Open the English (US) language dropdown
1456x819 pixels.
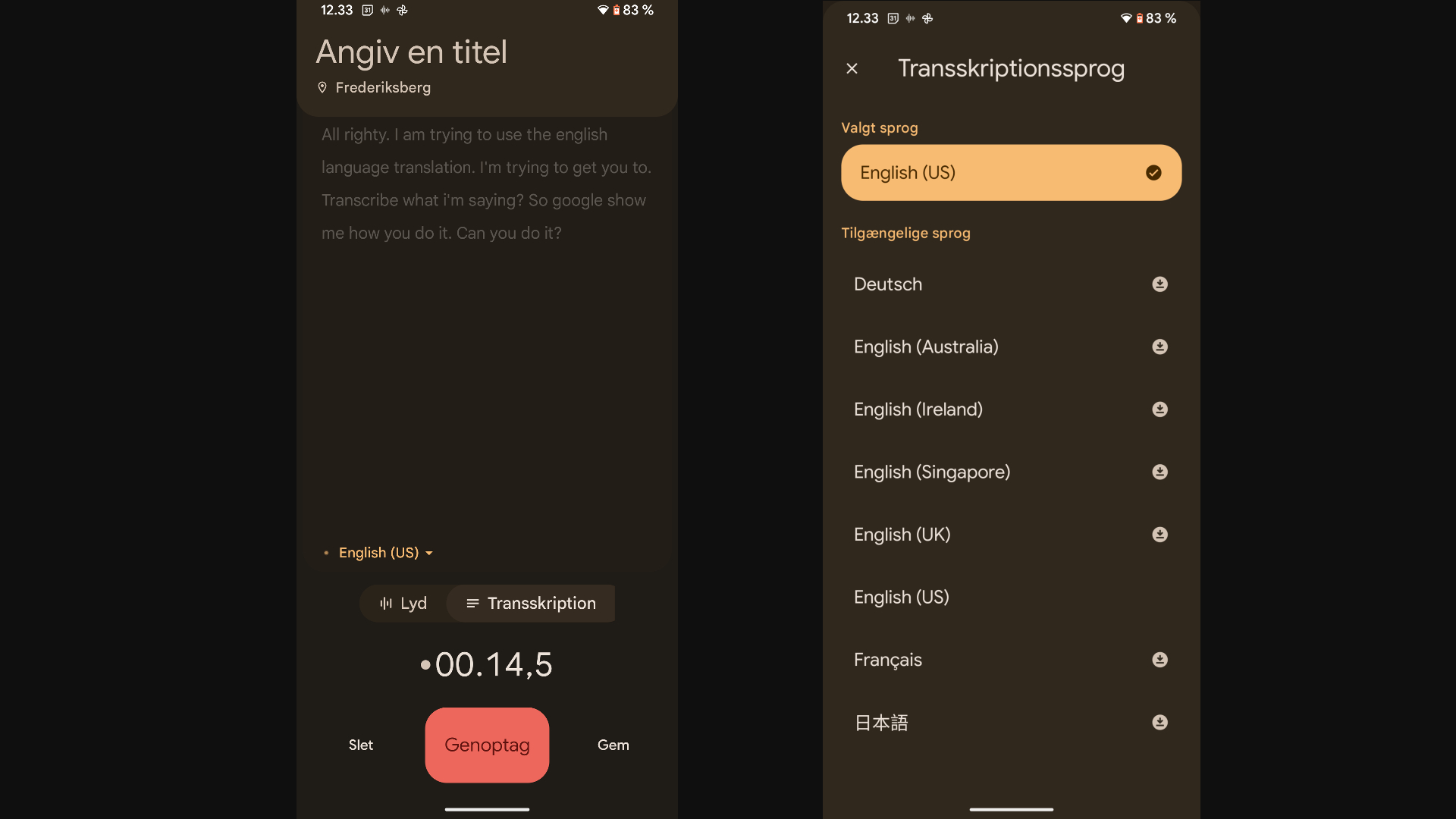point(385,553)
